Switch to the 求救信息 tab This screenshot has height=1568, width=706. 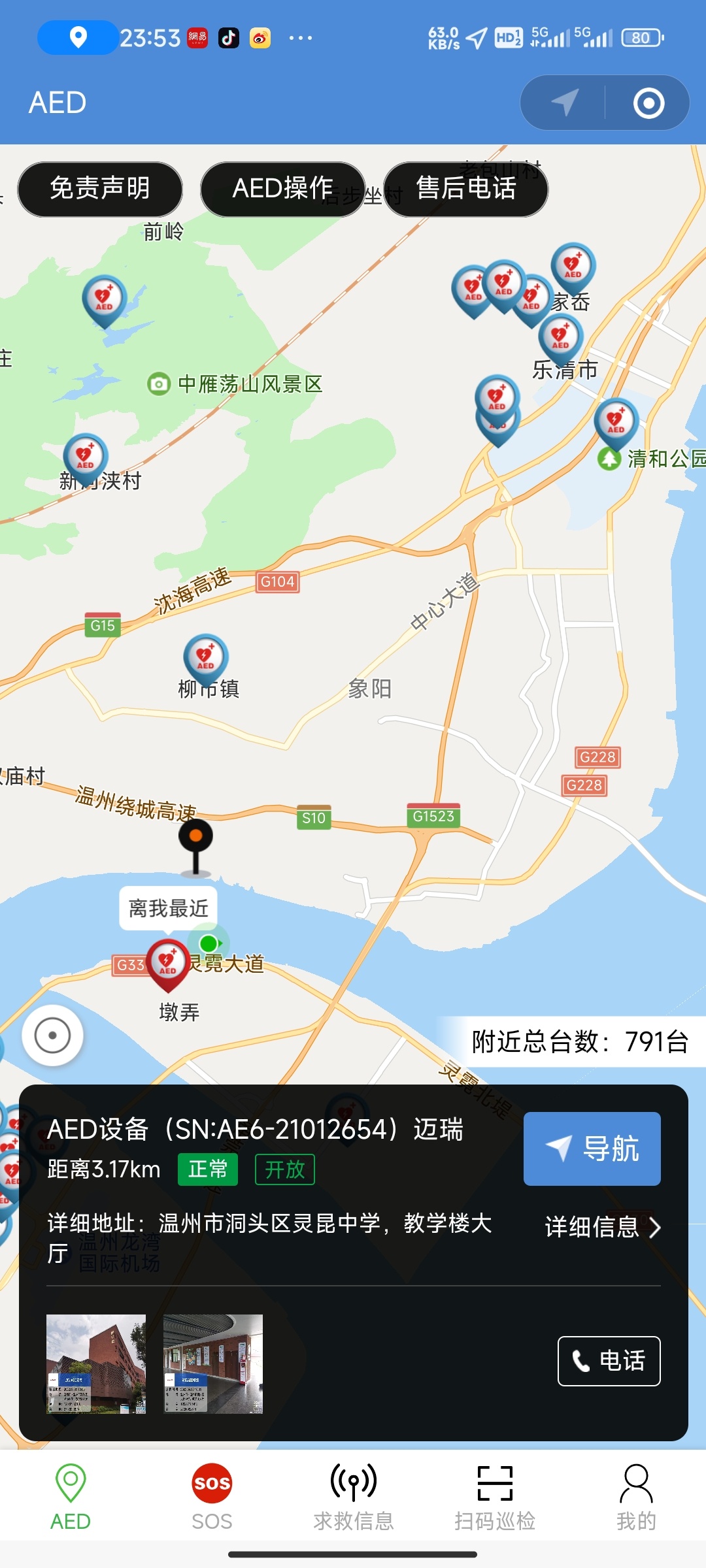pyautogui.click(x=353, y=1497)
